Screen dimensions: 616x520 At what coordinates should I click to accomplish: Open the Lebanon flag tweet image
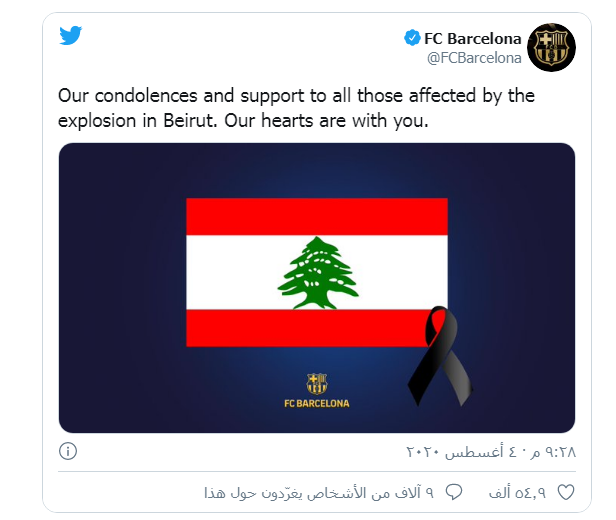tap(316, 288)
